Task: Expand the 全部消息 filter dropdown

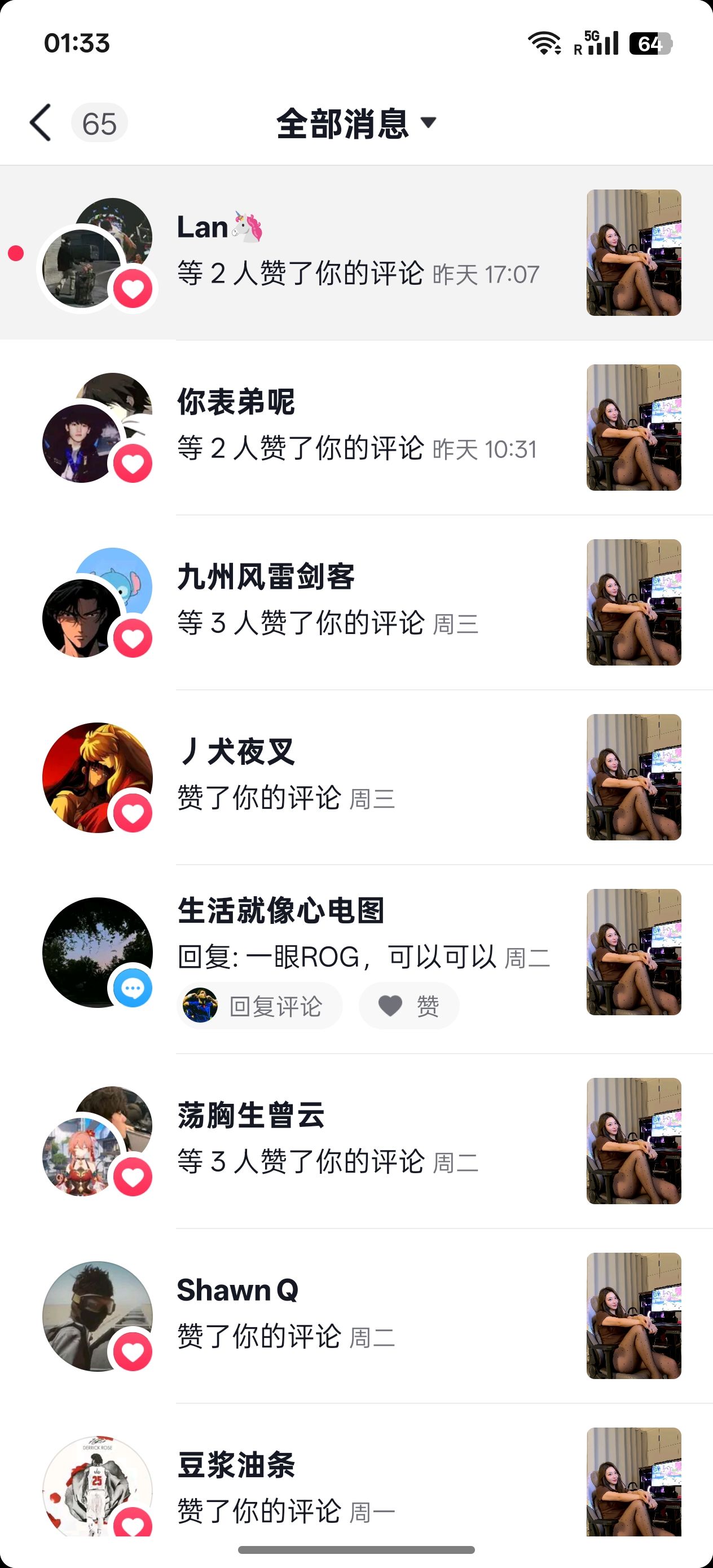Action: point(356,123)
